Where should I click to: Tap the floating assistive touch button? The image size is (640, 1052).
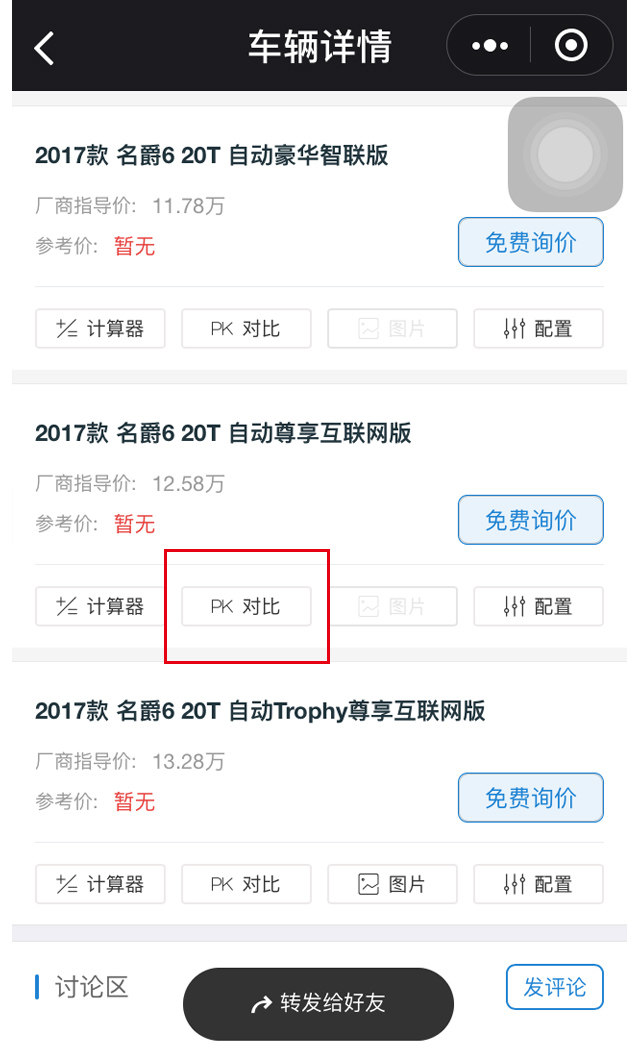pos(565,154)
